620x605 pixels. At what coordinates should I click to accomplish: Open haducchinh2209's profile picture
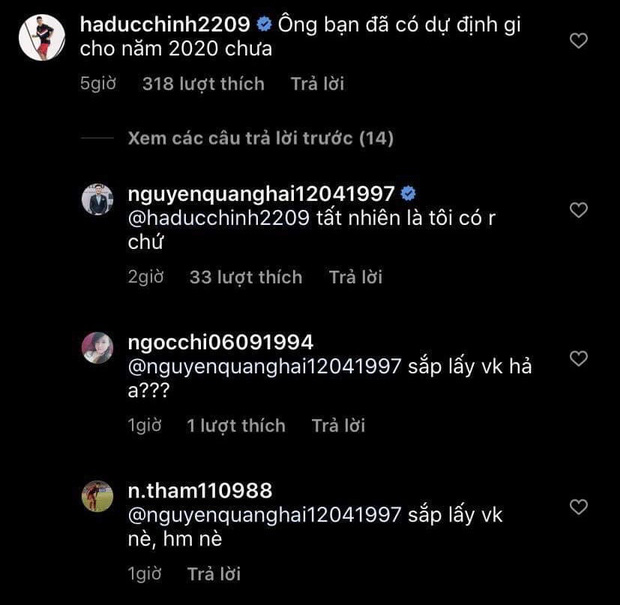click(x=41, y=40)
